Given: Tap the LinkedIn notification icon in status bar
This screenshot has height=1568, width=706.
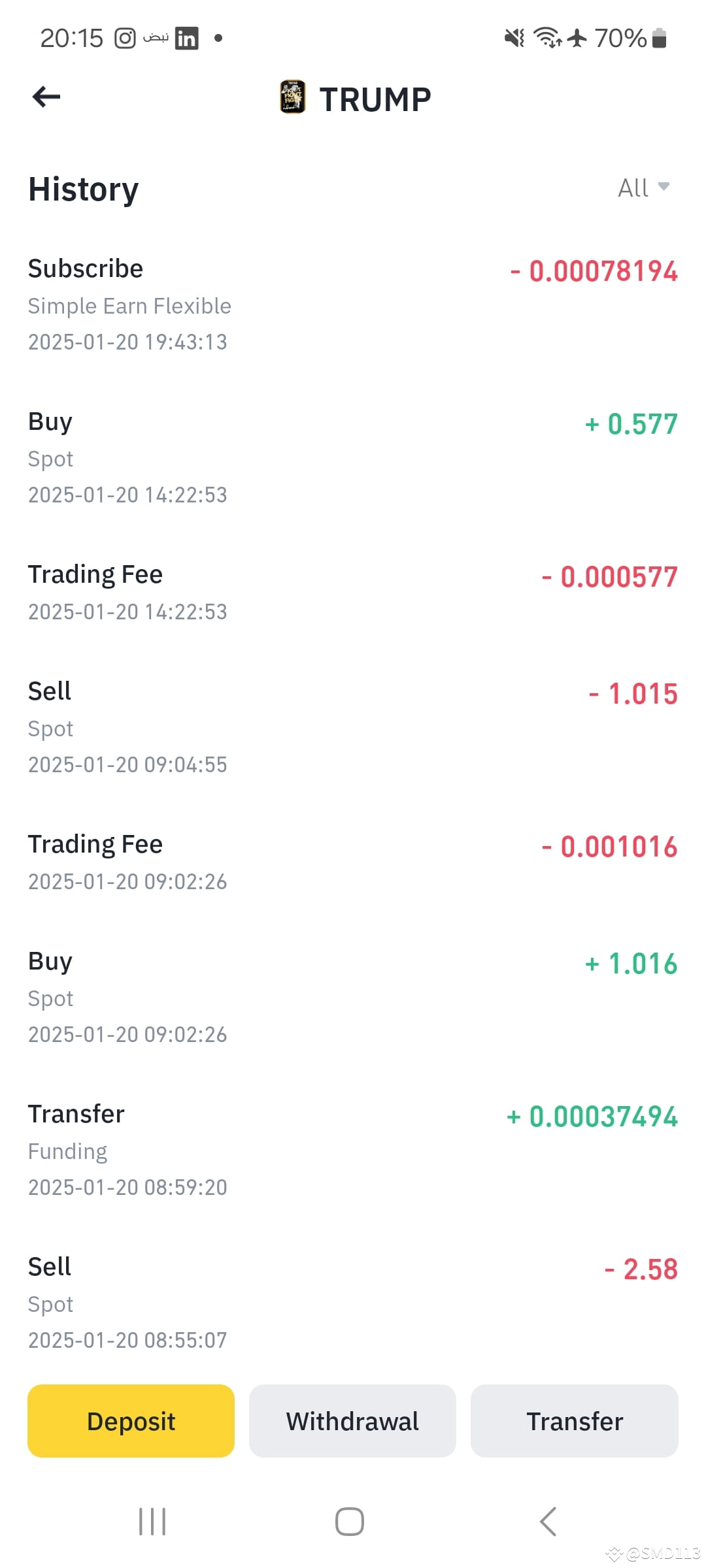Looking at the screenshot, I should click(187, 38).
